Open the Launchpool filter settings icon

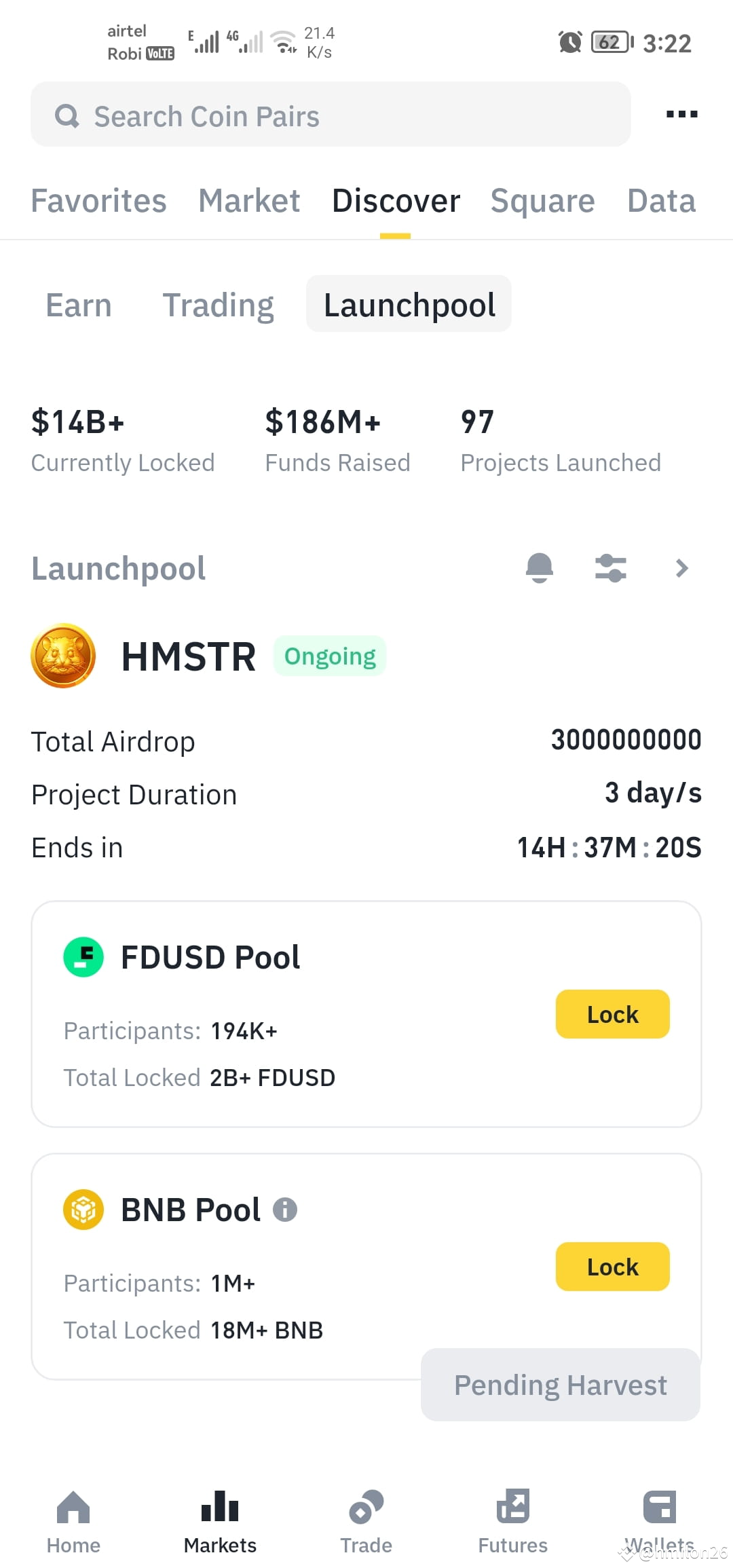pyautogui.click(x=610, y=568)
